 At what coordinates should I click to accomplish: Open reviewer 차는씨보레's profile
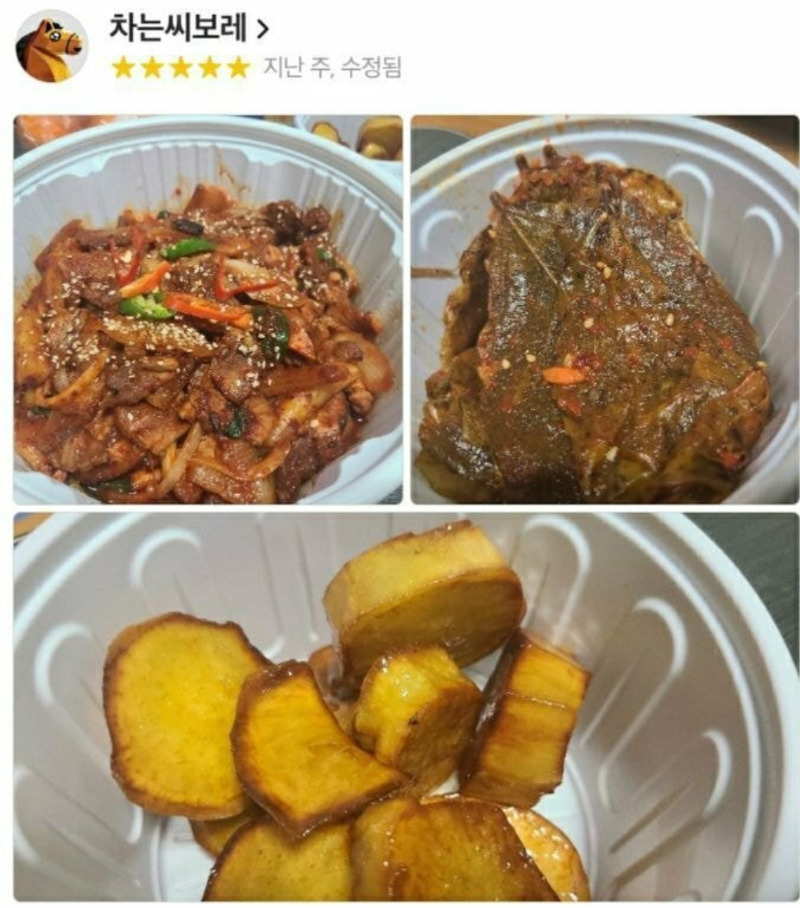point(189,29)
